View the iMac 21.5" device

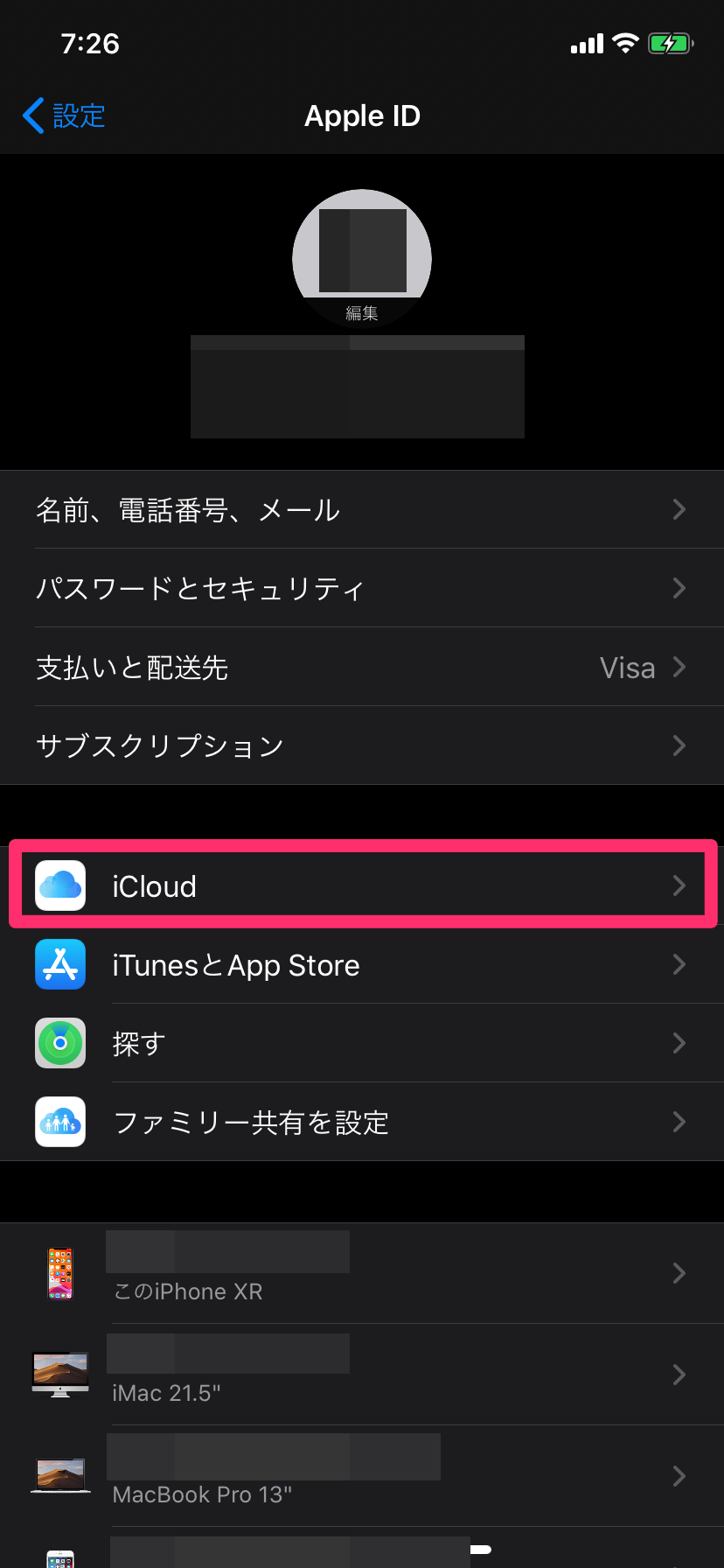point(361,1375)
